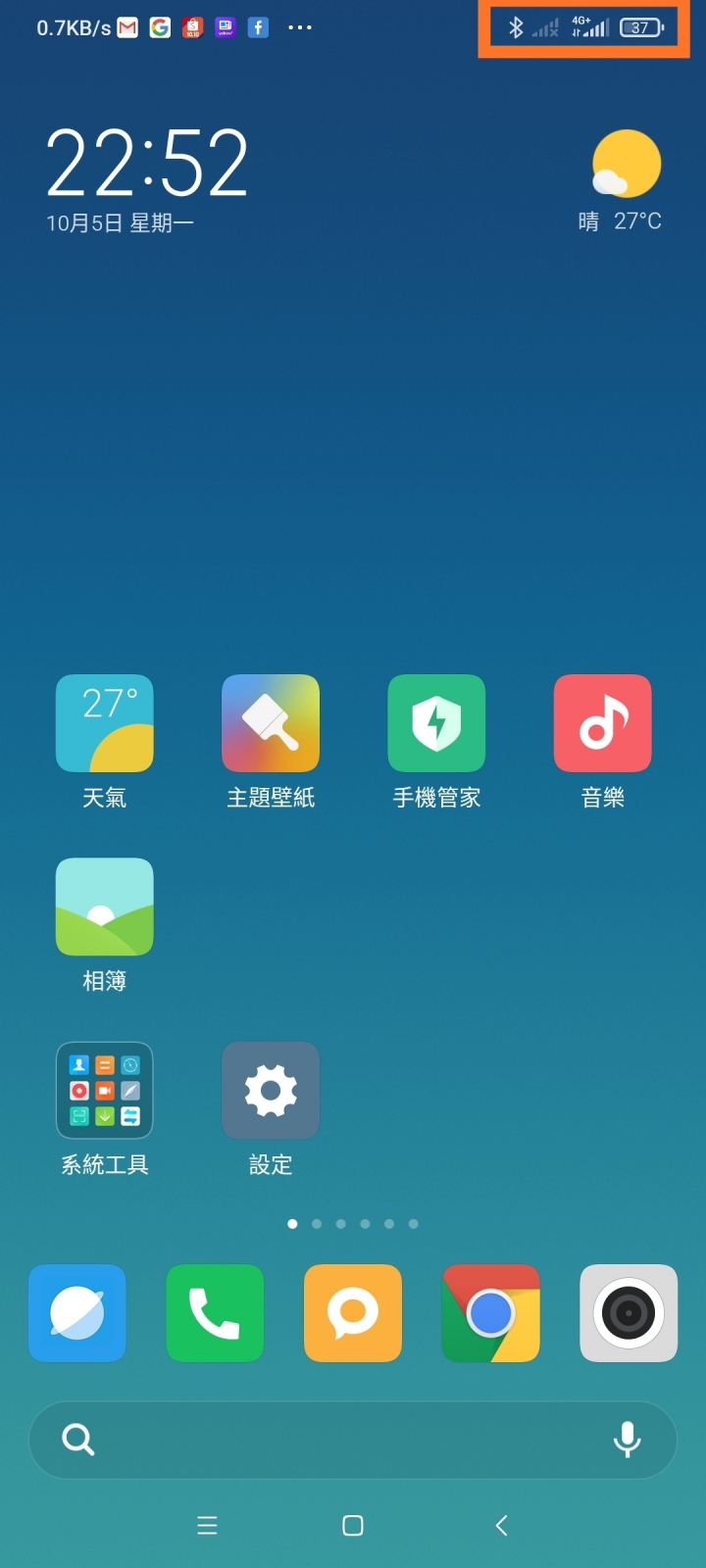Open the 相簿 gallery app
706x1568 pixels.
tap(105, 906)
